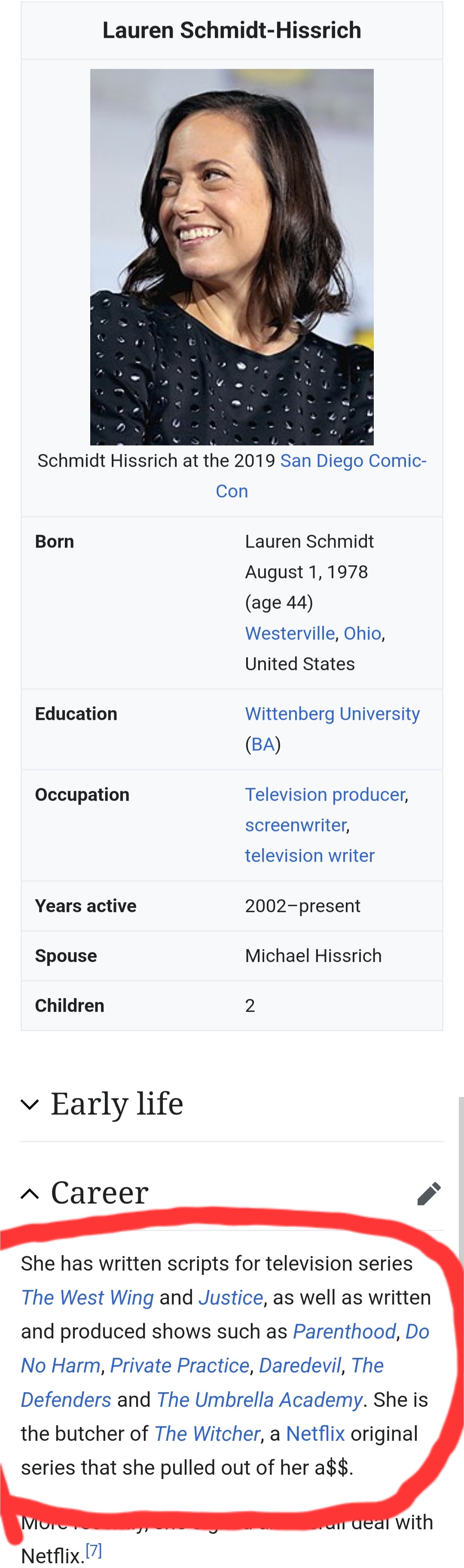Open the television writer link
The image size is (464, 1568).
click(x=309, y=855)
